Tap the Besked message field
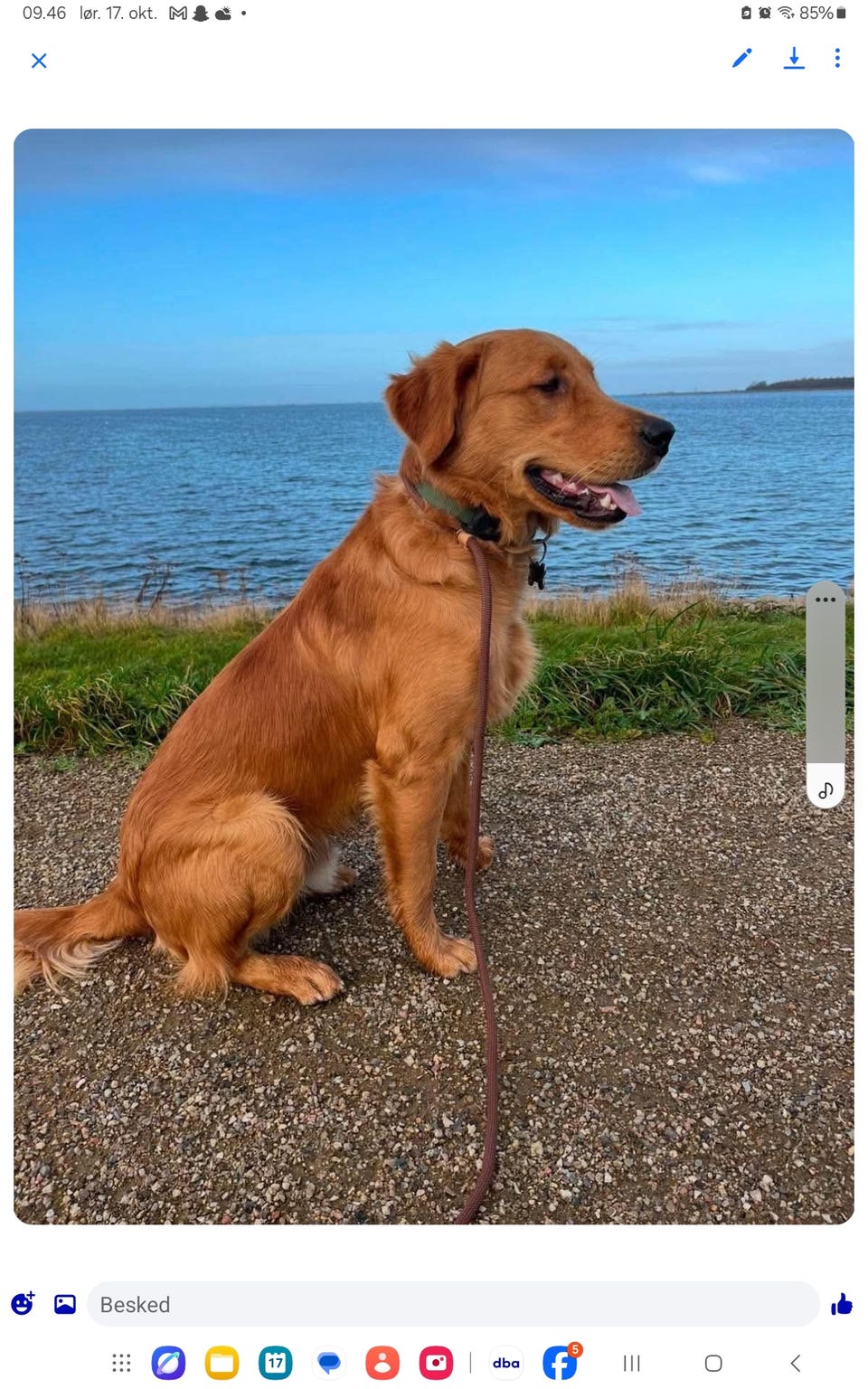 [x=453, y=1304]
